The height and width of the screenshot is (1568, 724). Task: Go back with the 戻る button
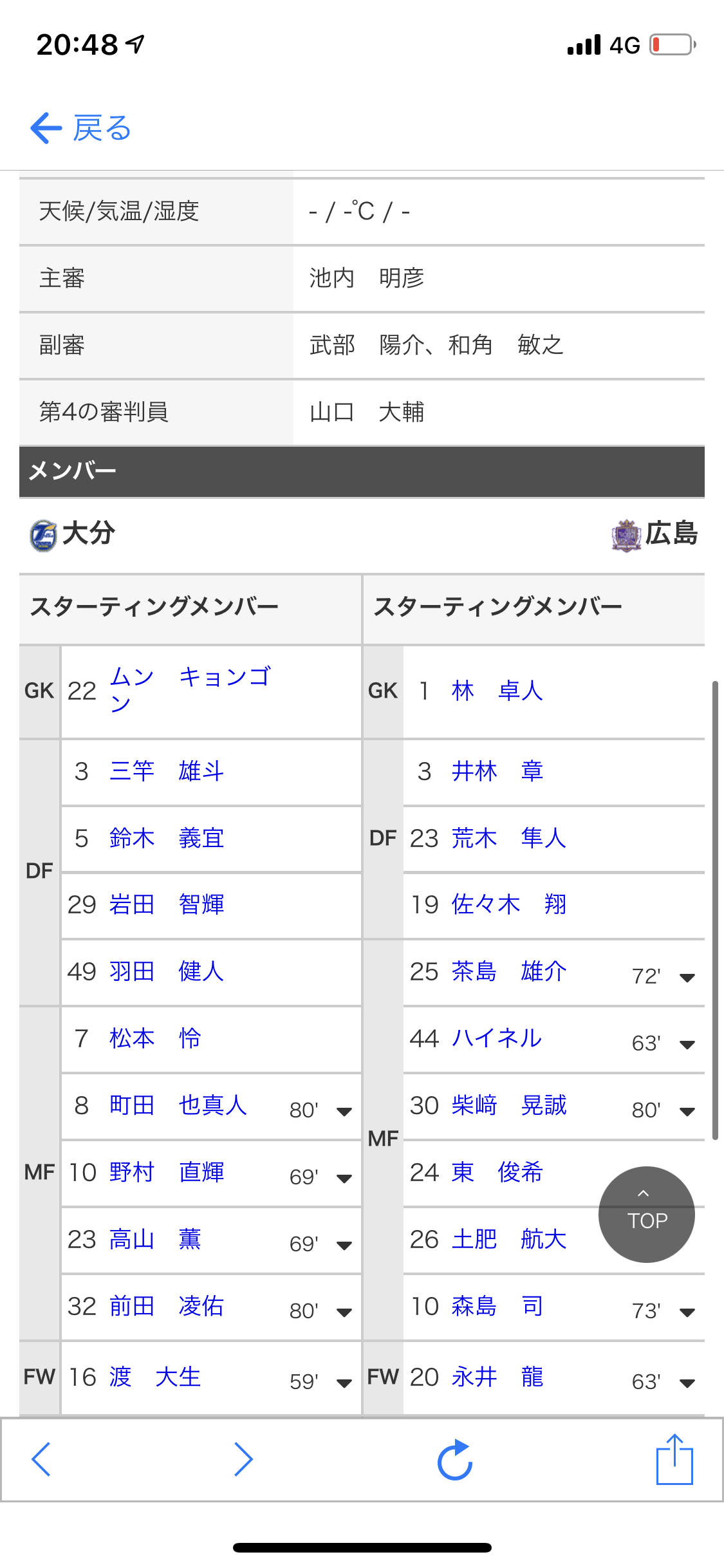81,128
